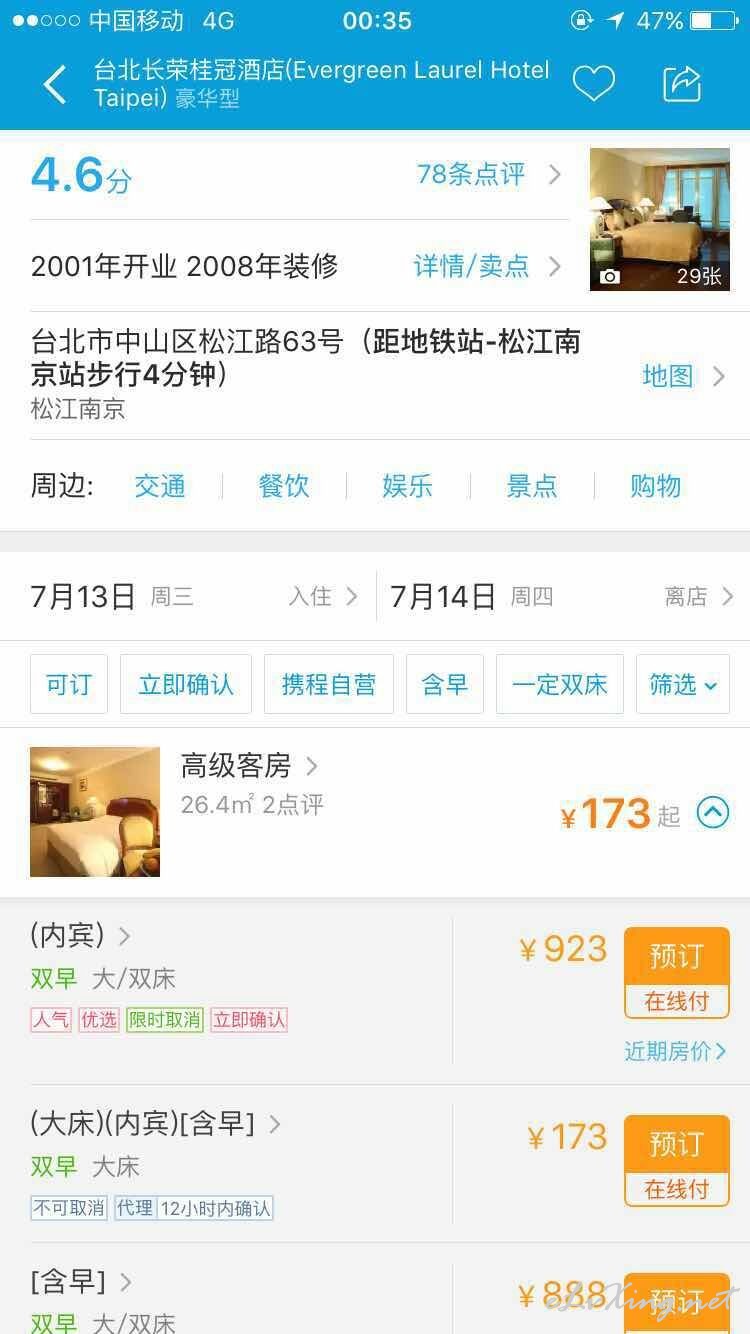This screenshot has height=1334, width=750.
Task: Apply the 立即确认 filter chip
Action: point(186,684)
